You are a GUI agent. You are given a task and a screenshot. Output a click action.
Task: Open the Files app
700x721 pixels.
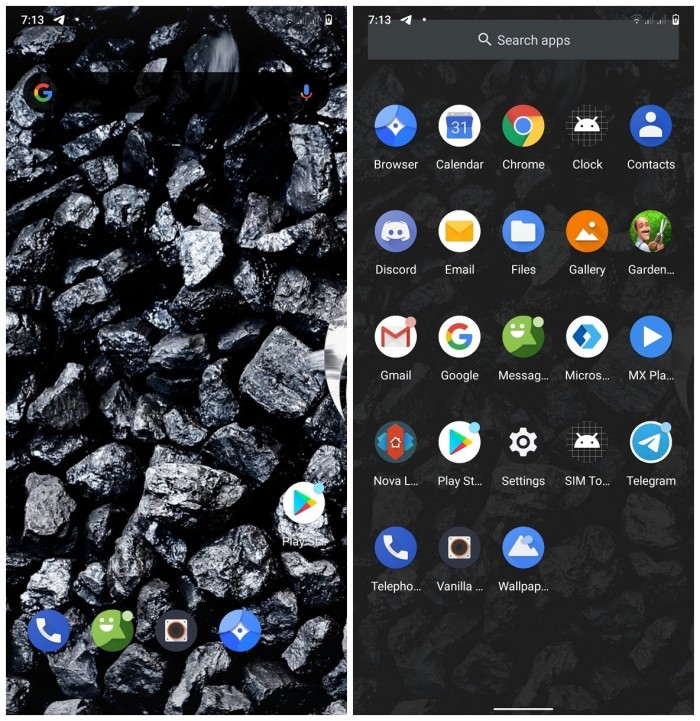523,232
